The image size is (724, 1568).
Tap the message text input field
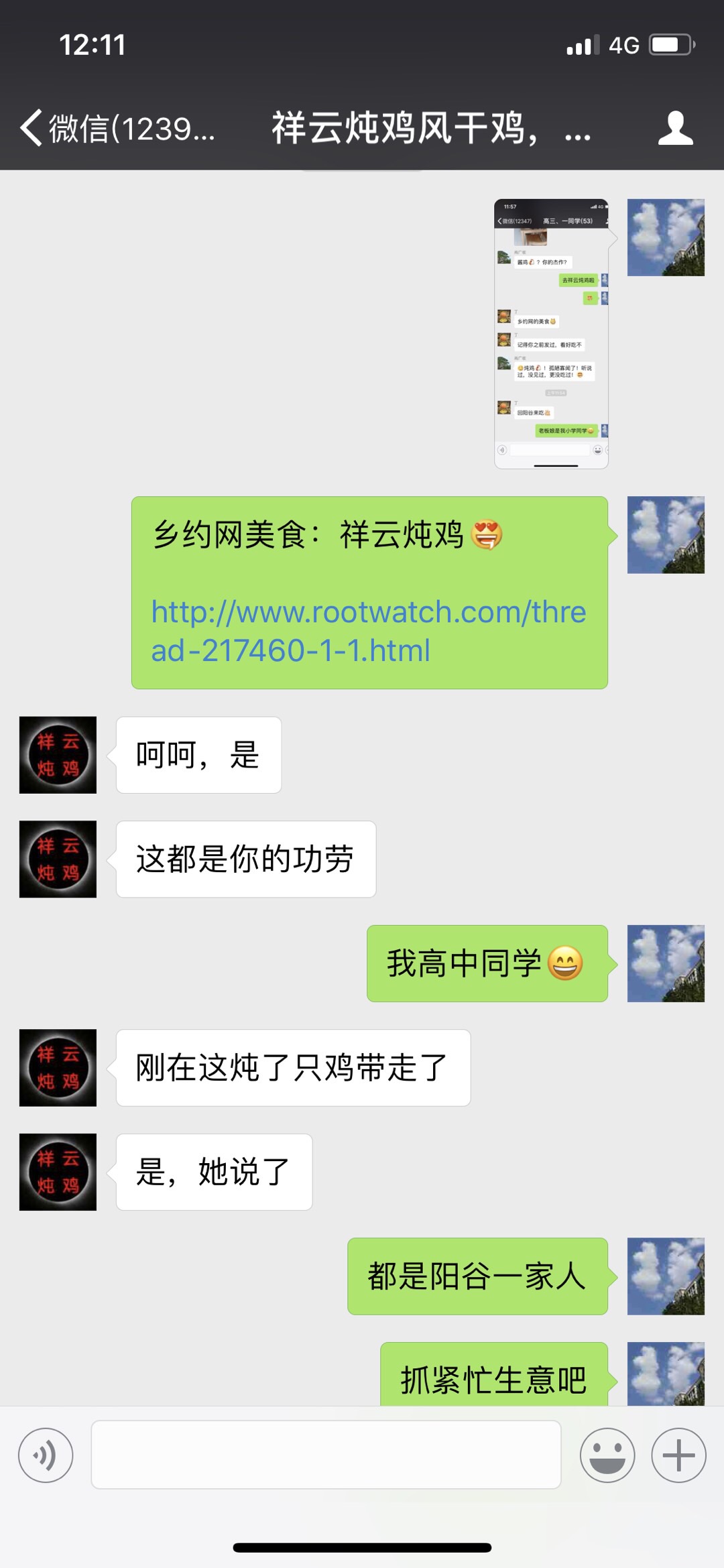[326, 1455]
